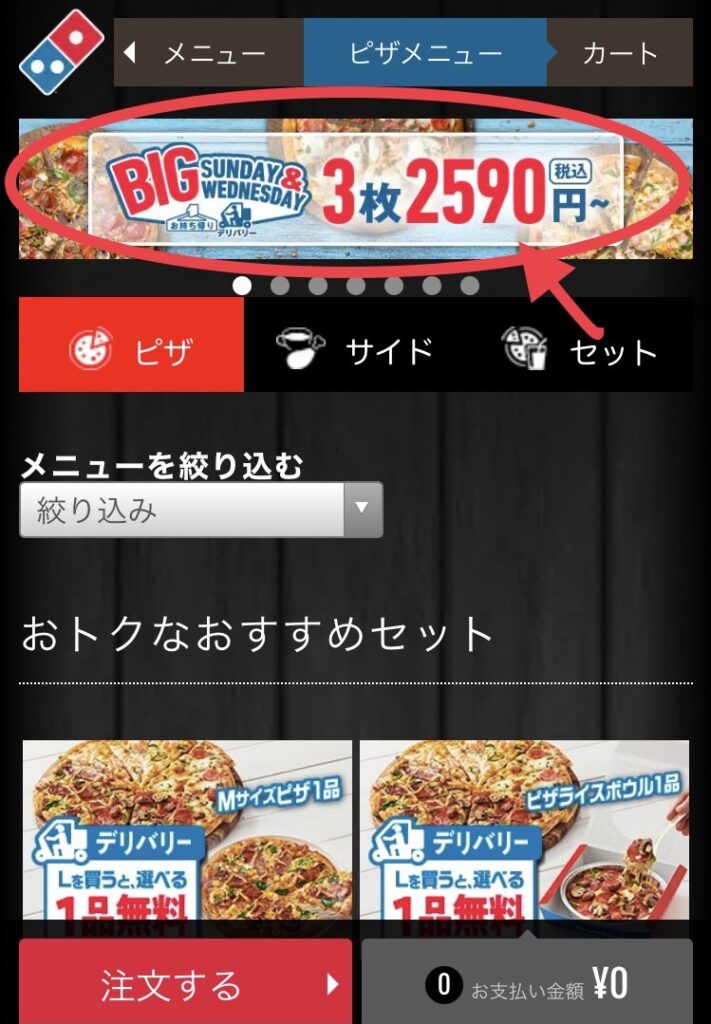Image resolution: width=711 pixels, height=1024 pixels.
Task: Expand the 絞り込み filter dropdown
Action: (200, 511)
